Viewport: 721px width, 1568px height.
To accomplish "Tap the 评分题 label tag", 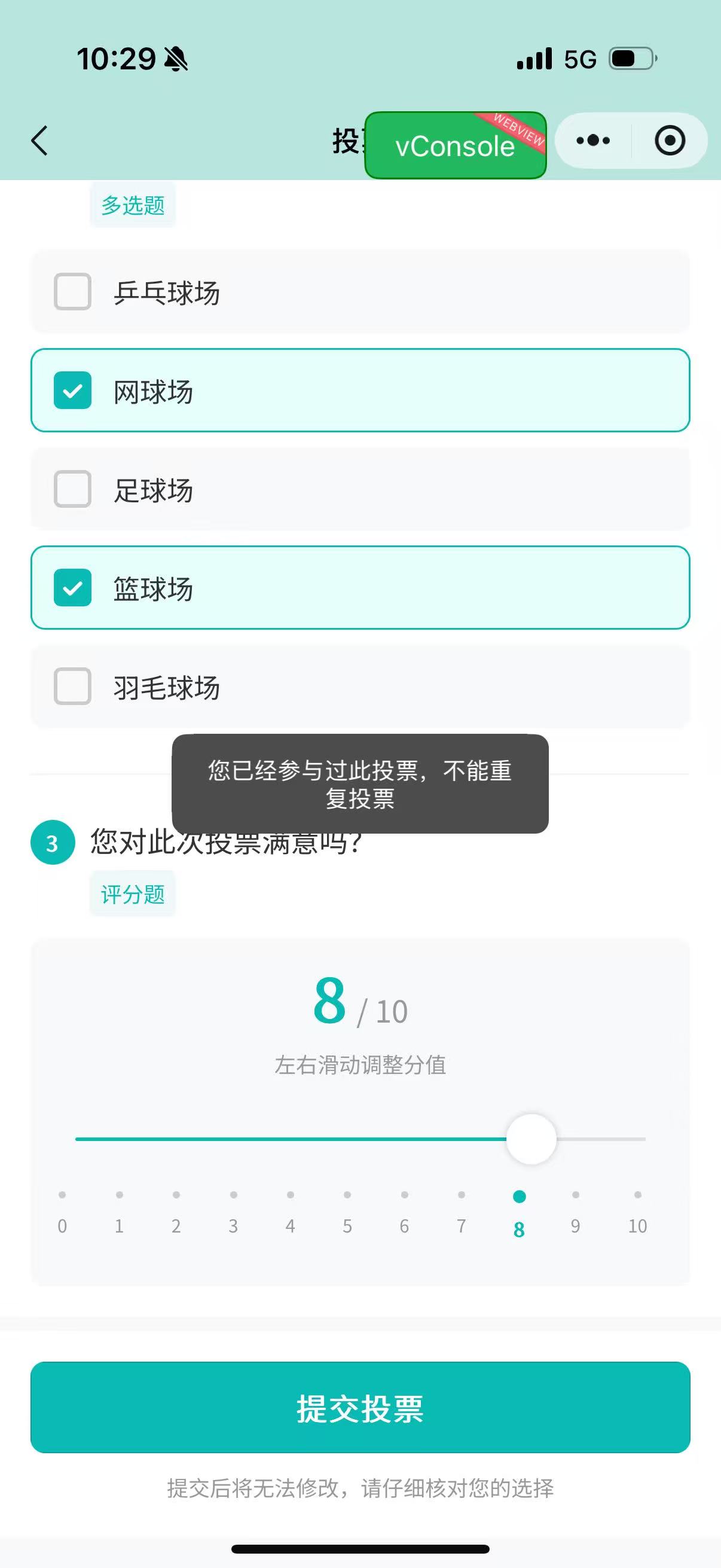I will tap(132, 893).
